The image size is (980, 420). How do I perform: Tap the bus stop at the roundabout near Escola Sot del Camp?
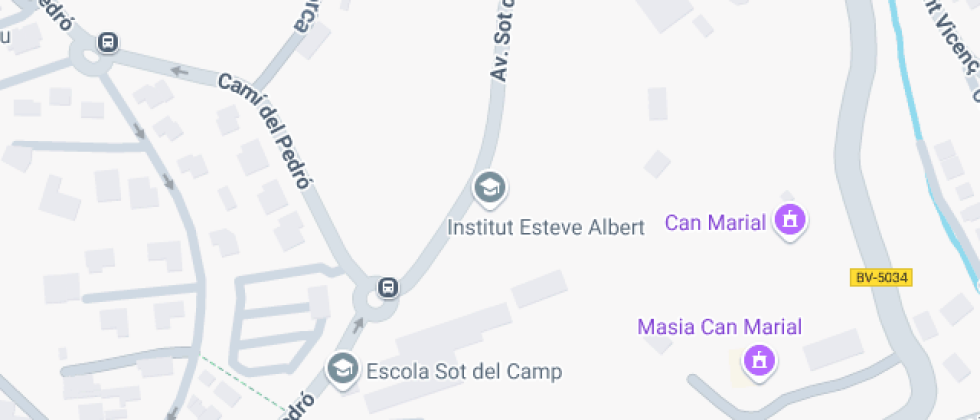(x=389, y=289)
